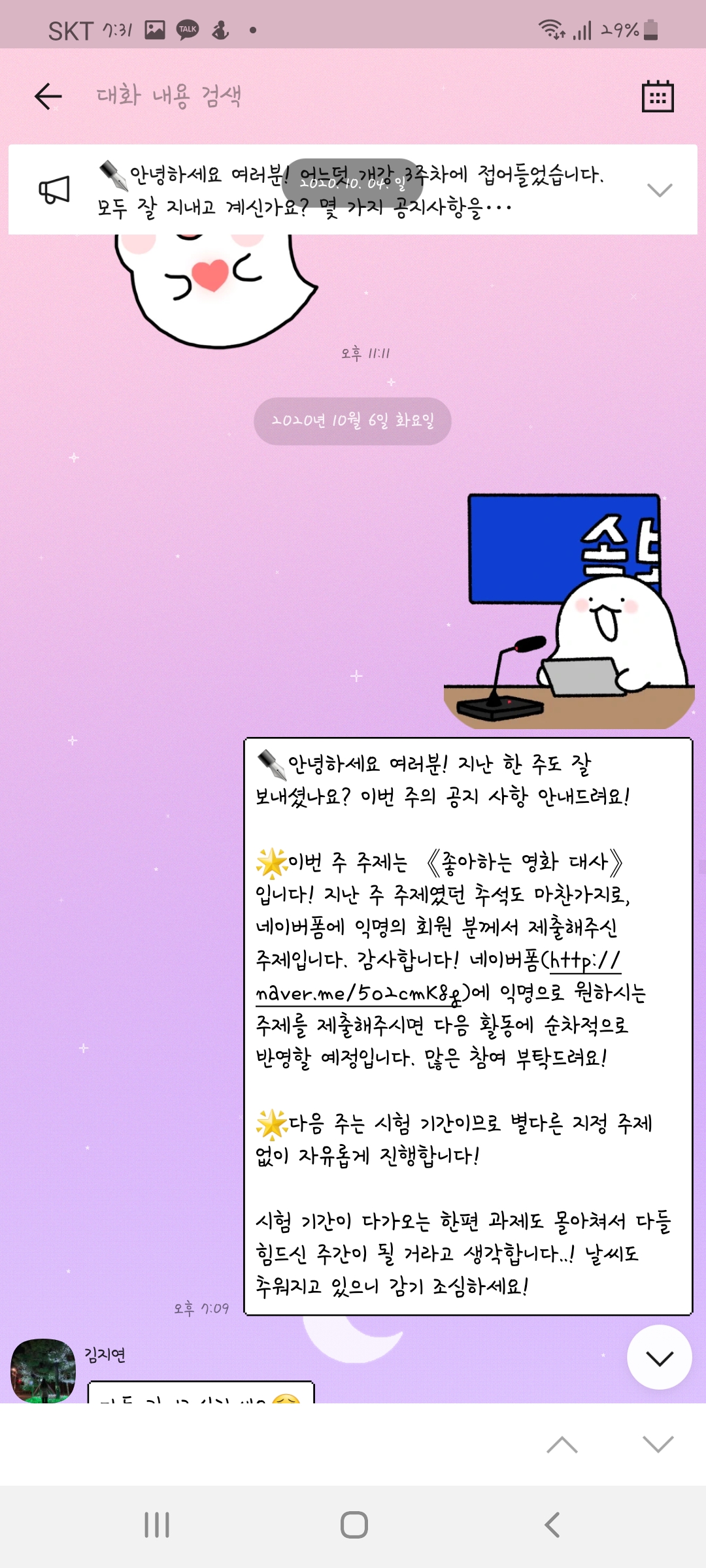
Task: Open the news-anchor ghost sticker
Action: pos(569,612)
